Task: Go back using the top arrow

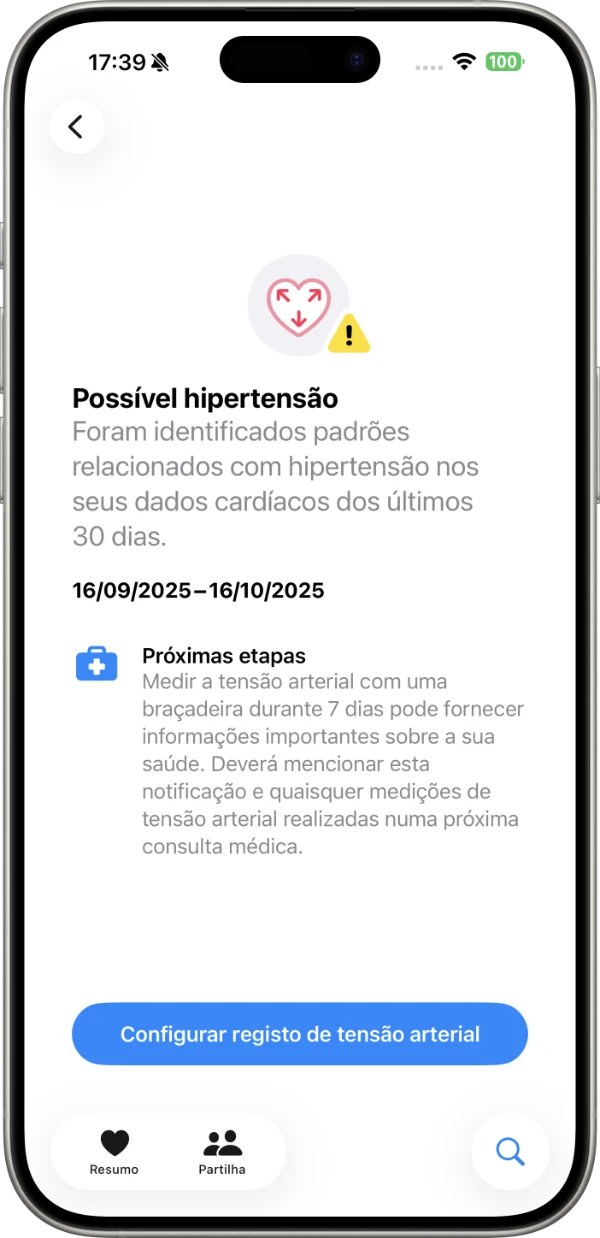Action: [76, 127]
